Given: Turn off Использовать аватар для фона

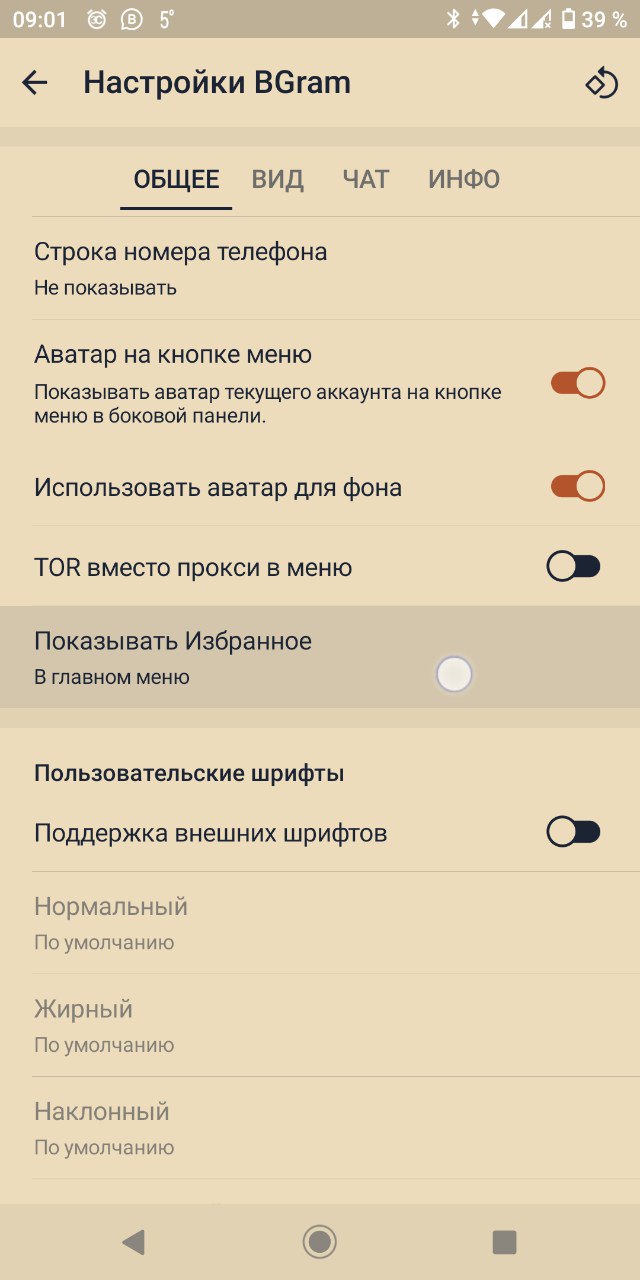Looking at the screenshot, I should click(x=577, y=487).
